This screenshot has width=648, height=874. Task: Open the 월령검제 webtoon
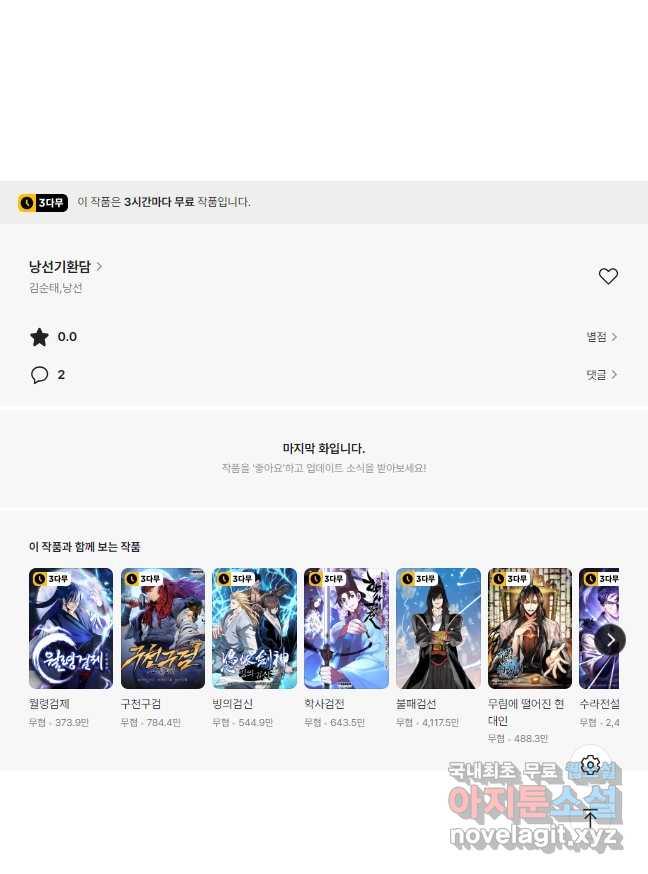(71, 629)
